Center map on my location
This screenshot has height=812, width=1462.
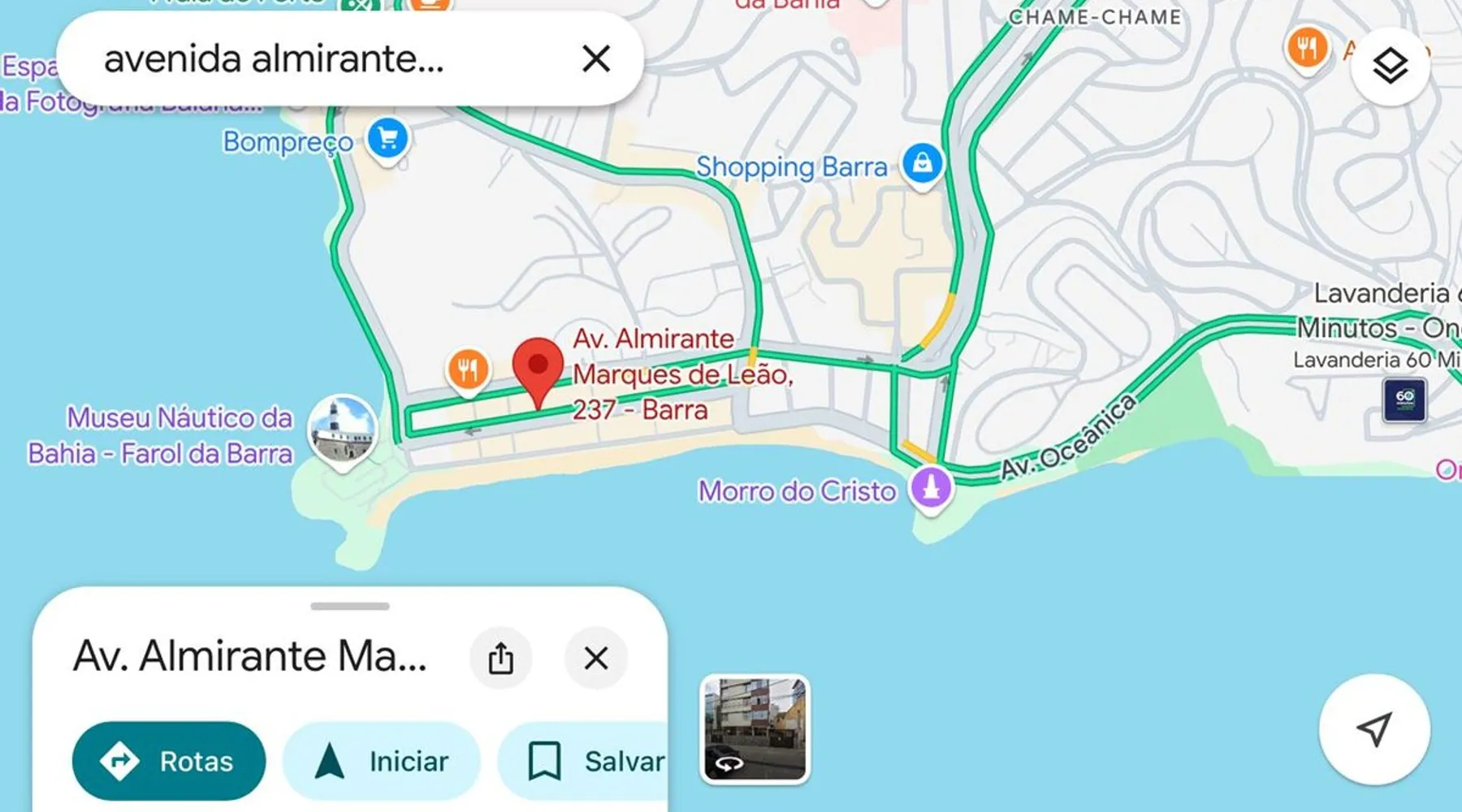1374,728
